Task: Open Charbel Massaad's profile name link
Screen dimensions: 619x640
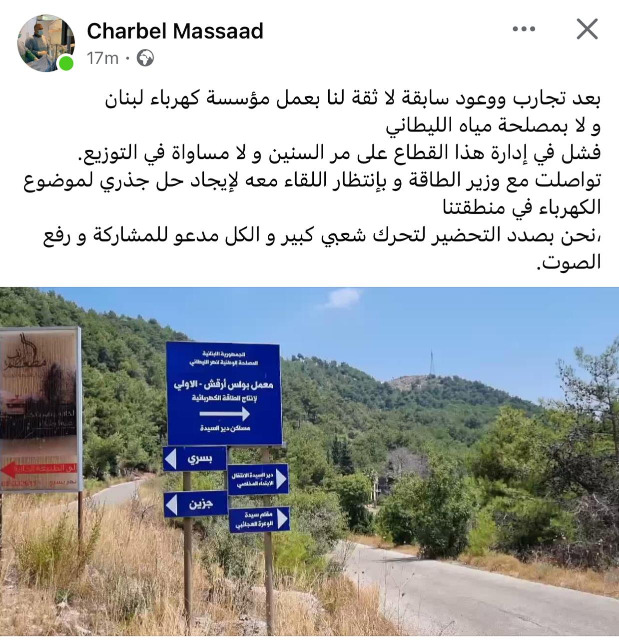Action: [168, 31]
